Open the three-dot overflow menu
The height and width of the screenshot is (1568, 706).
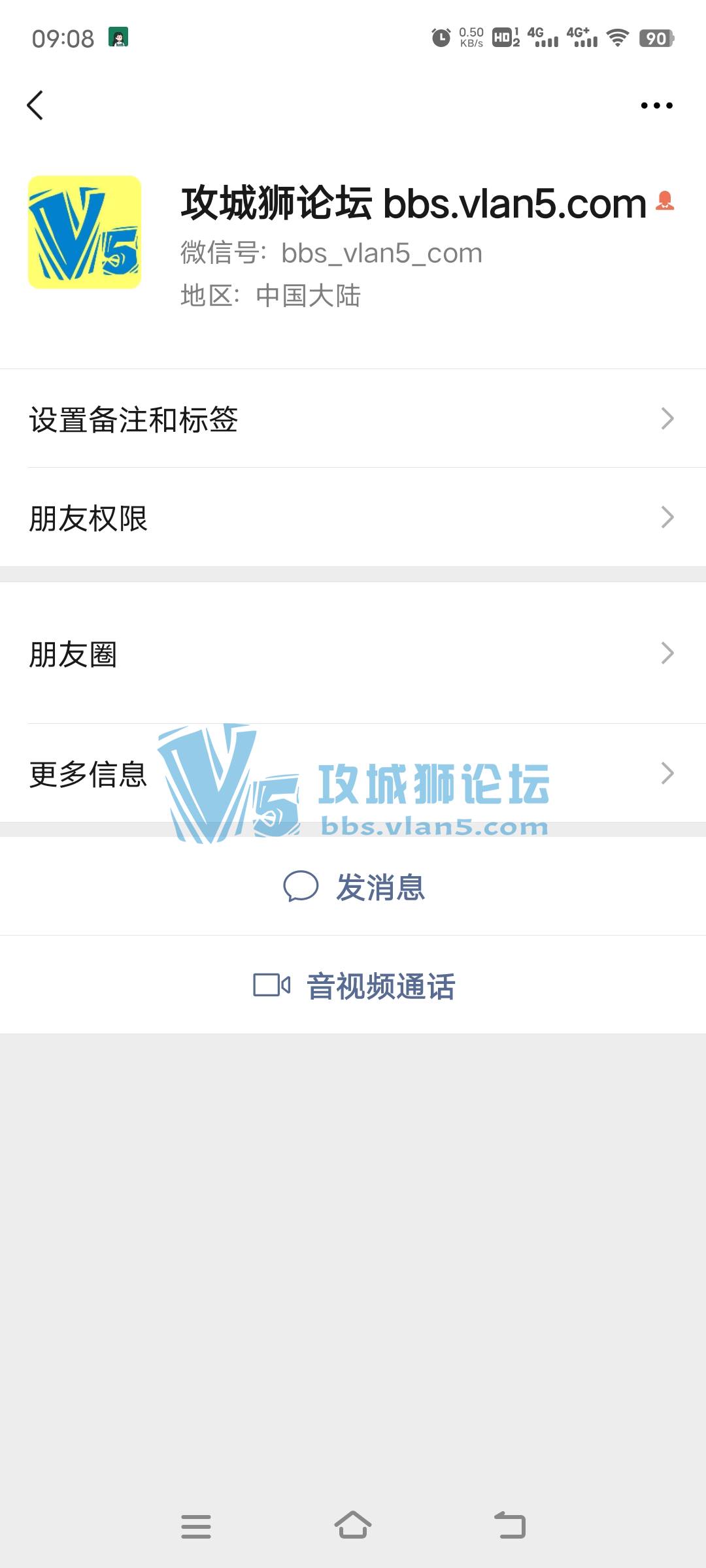(656, 105)
